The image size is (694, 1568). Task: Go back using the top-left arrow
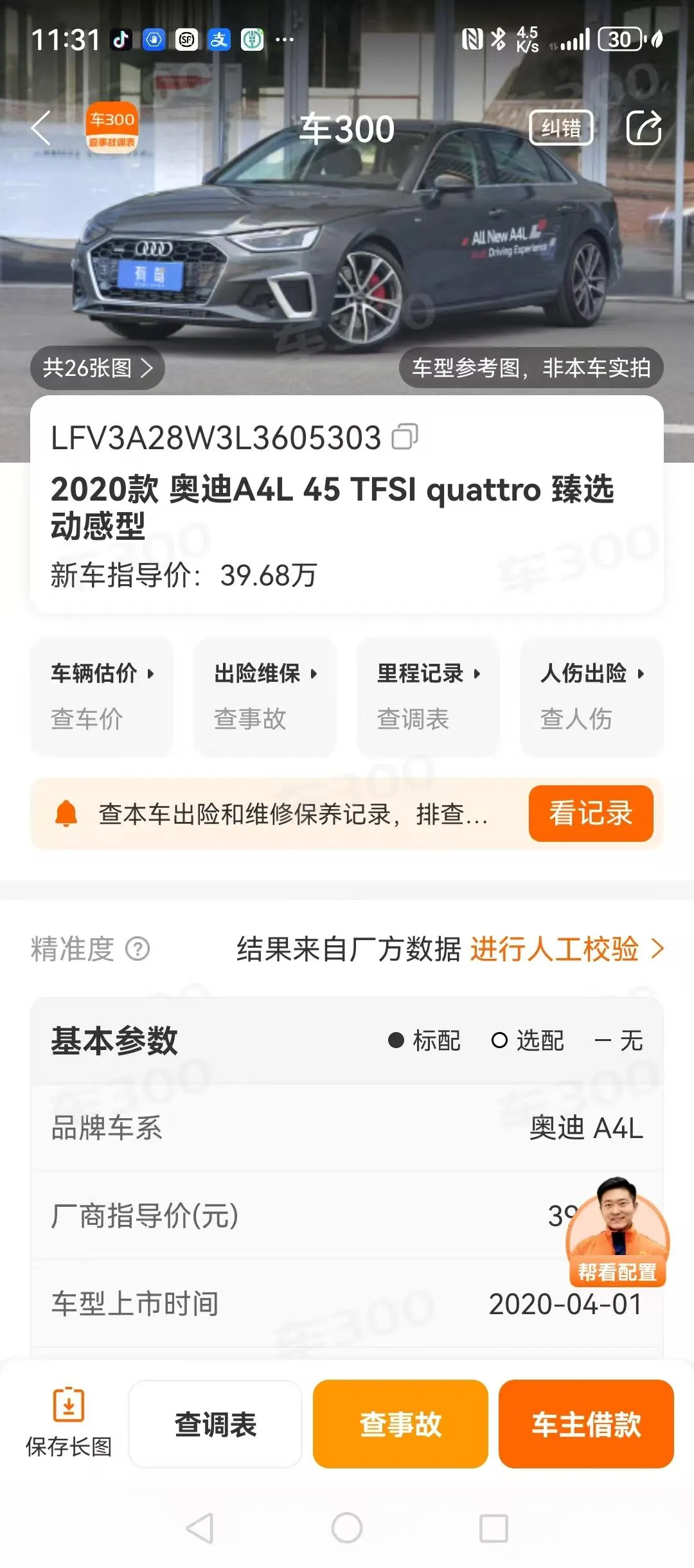[x=42, y=127]
